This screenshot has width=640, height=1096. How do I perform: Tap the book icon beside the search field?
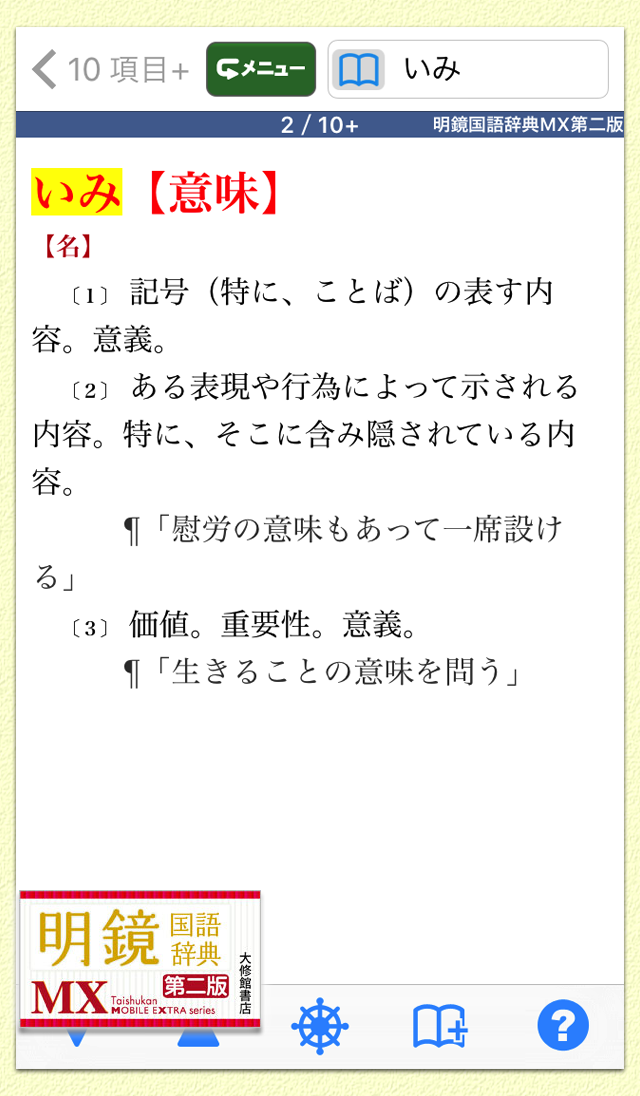click(358, 70)
